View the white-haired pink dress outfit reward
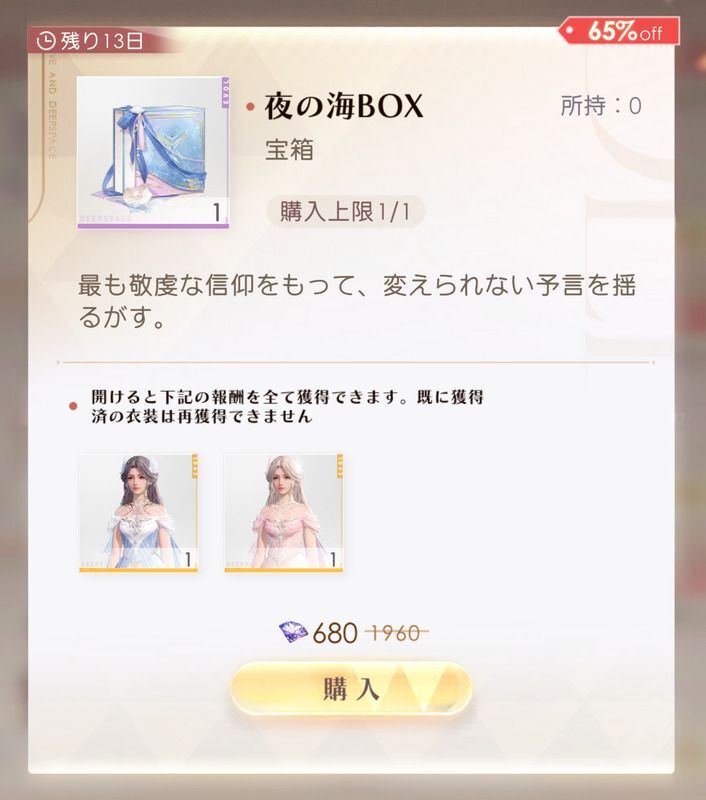 tap(283, 513)
